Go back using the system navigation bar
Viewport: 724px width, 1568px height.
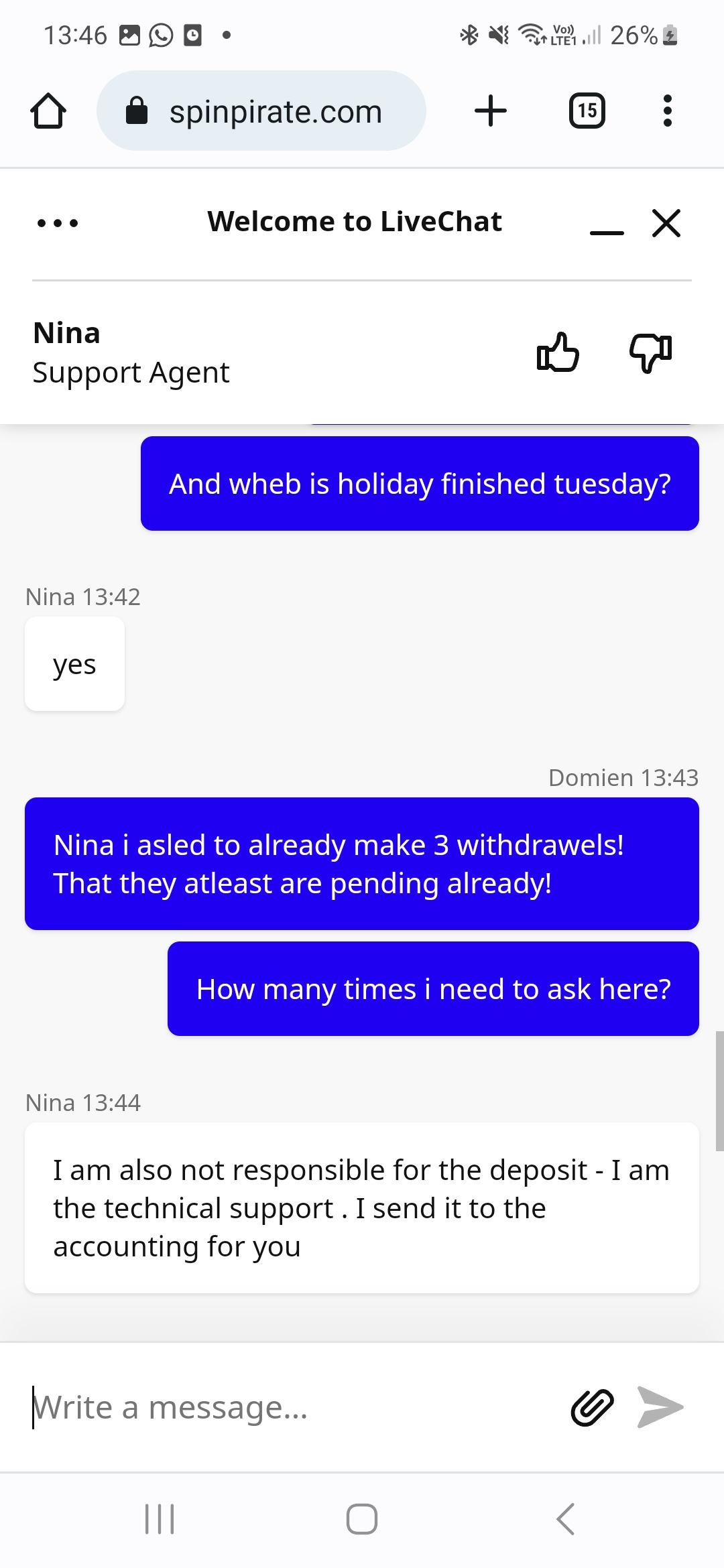565,1518
